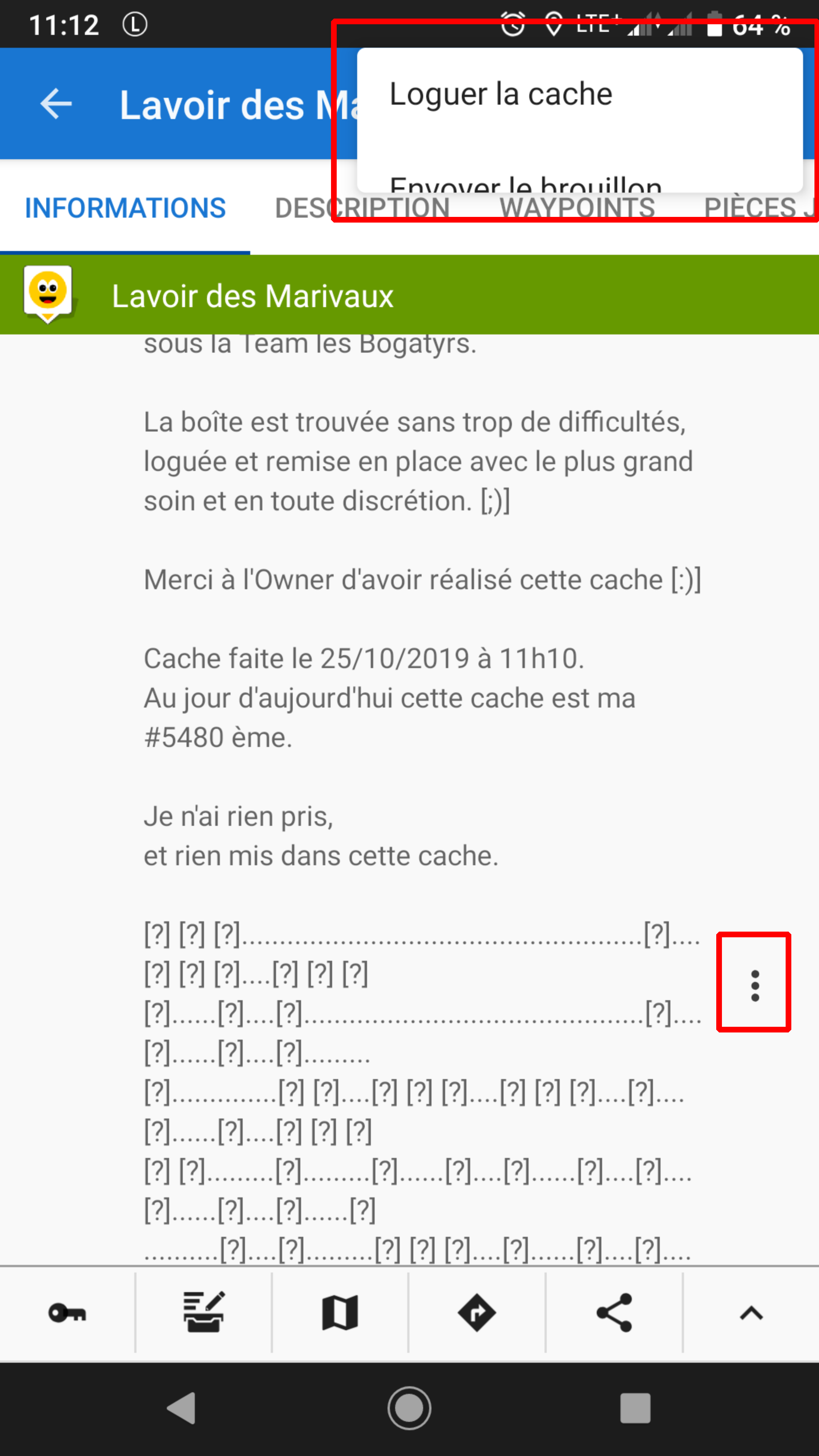
Task: Open the three-dot menu beside the log
Action: pos(754,986)
